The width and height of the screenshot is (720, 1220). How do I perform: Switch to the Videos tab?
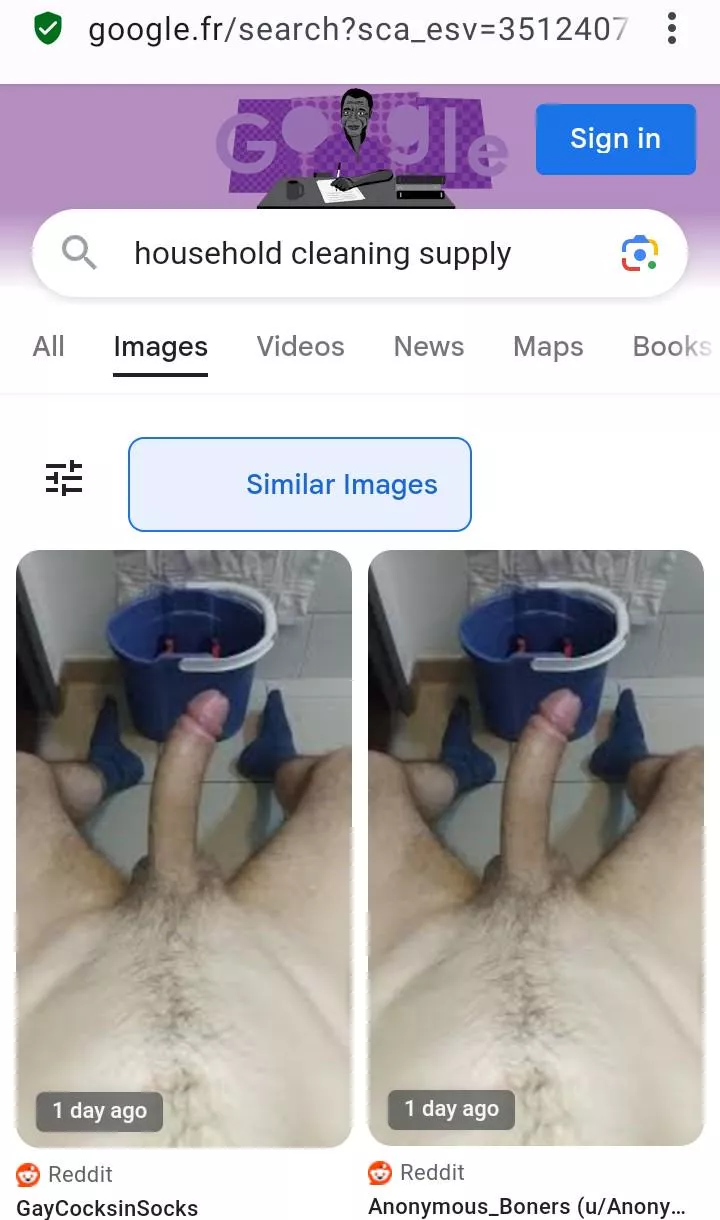tap(300, 346)
